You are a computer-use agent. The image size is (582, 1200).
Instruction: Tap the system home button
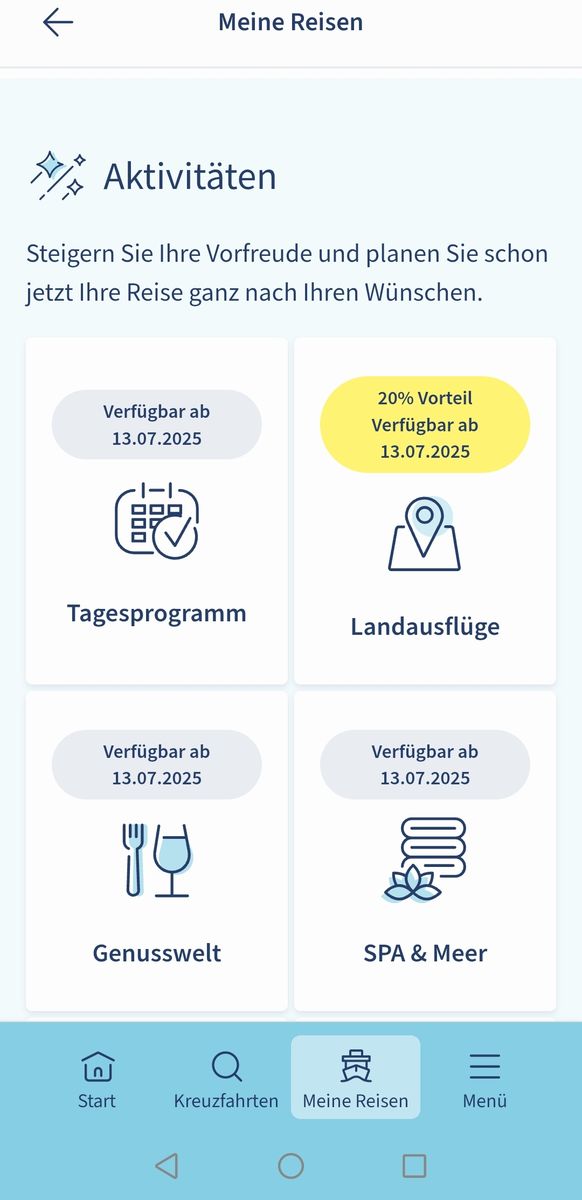pos(291,1165)
